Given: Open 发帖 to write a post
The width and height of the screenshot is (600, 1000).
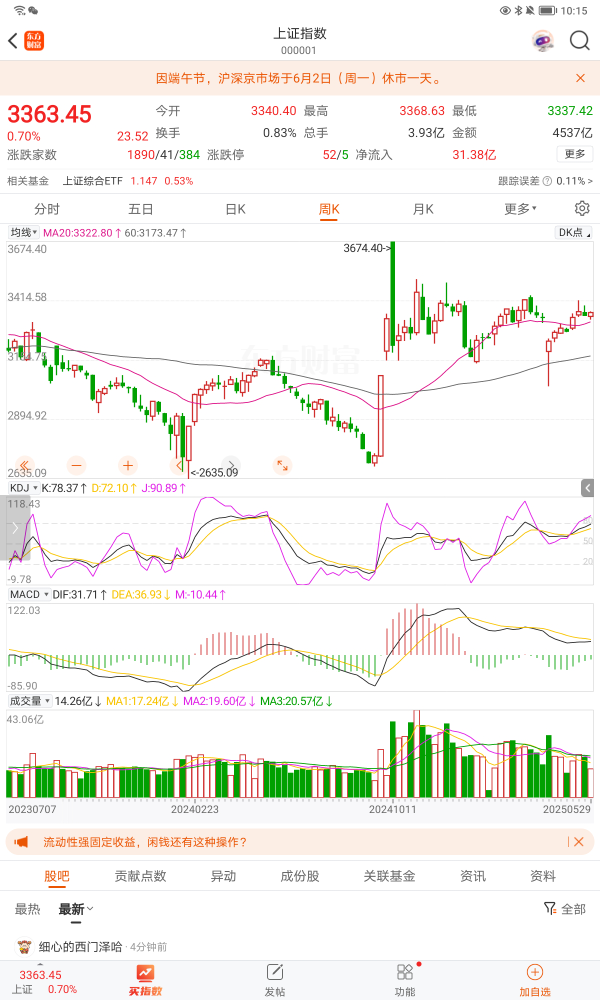Looking at the screenshot, I should point(274,978).
